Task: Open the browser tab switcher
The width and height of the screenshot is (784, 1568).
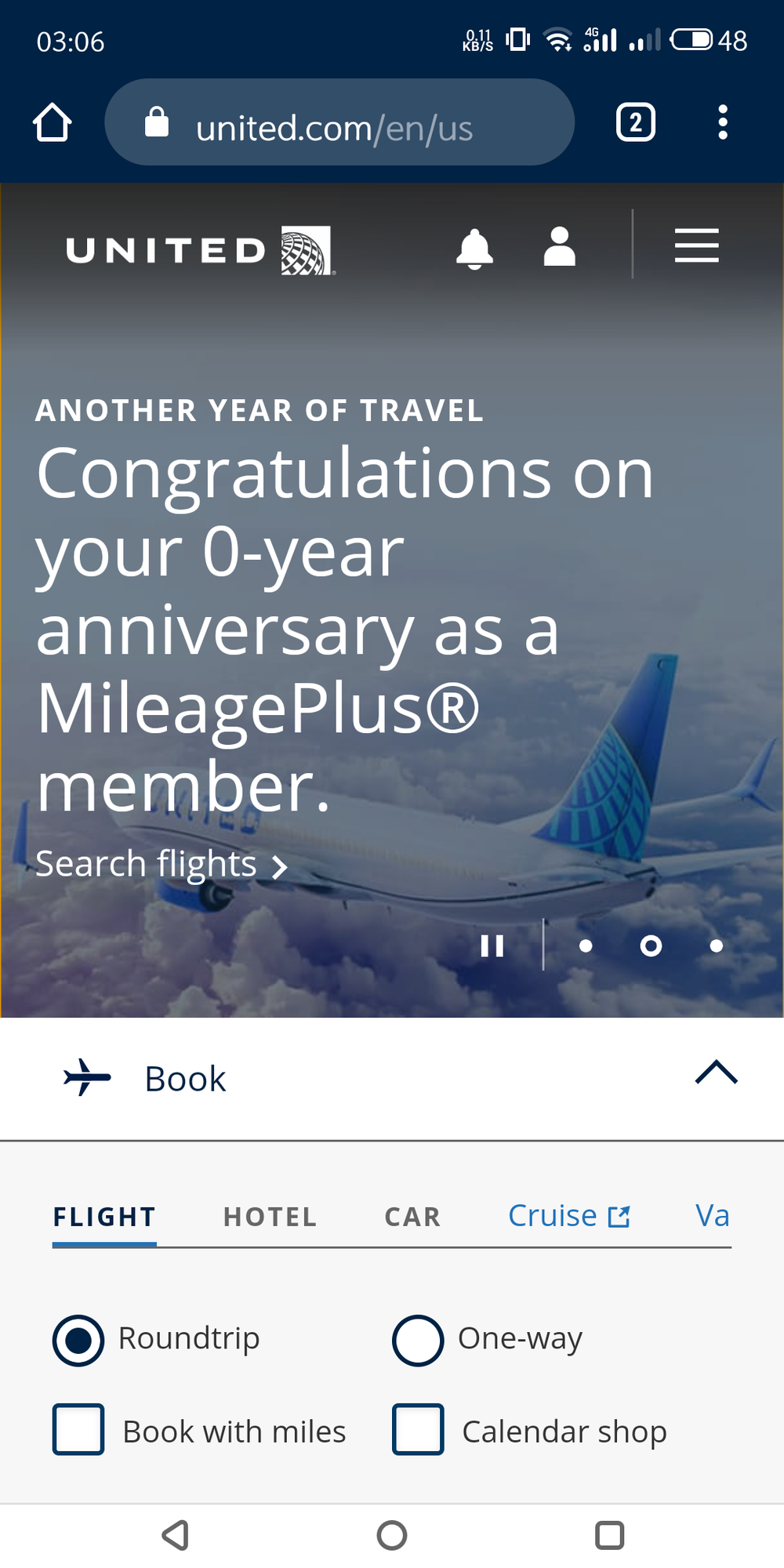Action: click(636, 122)
